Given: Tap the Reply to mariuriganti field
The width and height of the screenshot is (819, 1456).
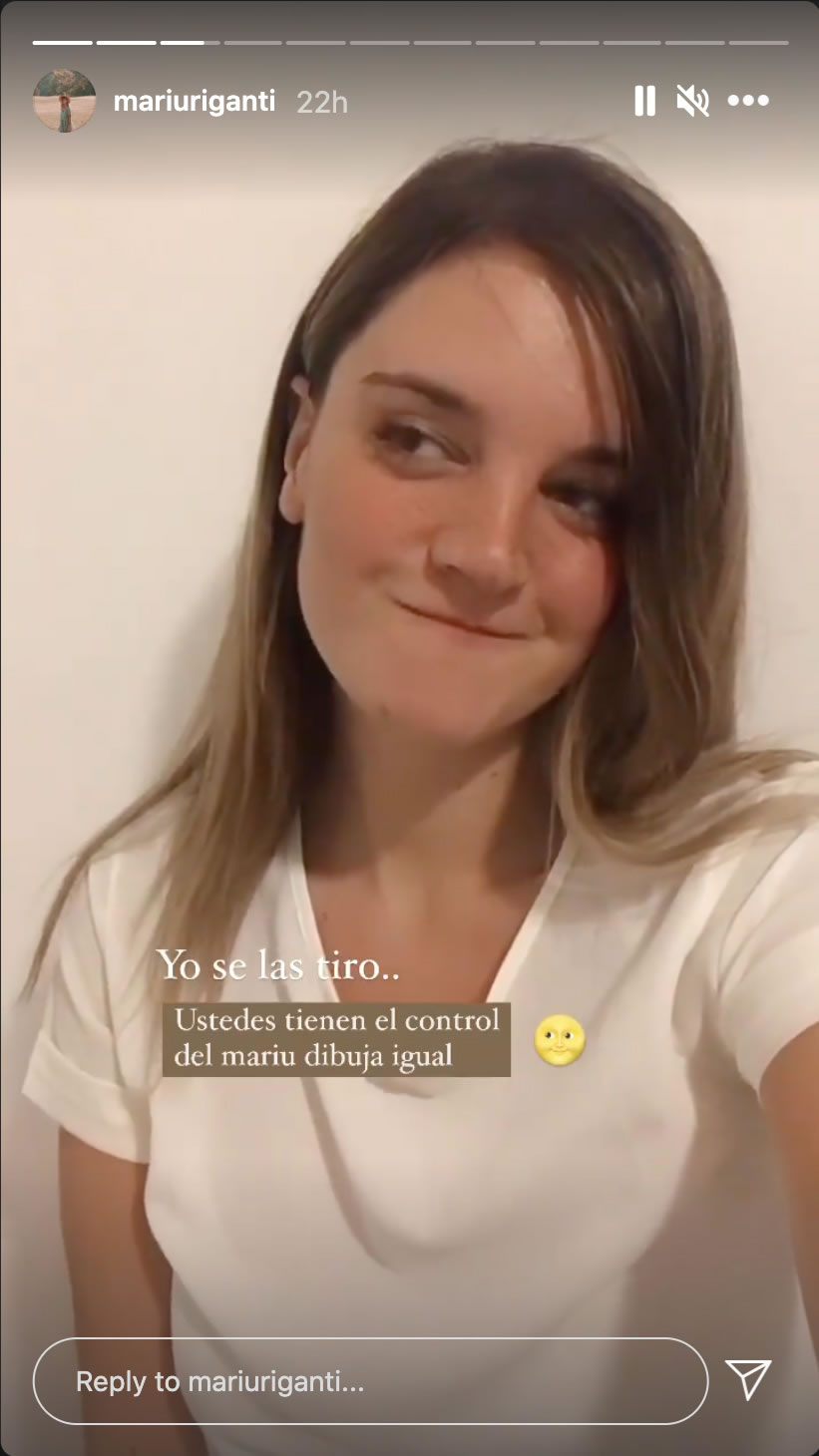Looking at the screenshot, I should [370, 1381].
